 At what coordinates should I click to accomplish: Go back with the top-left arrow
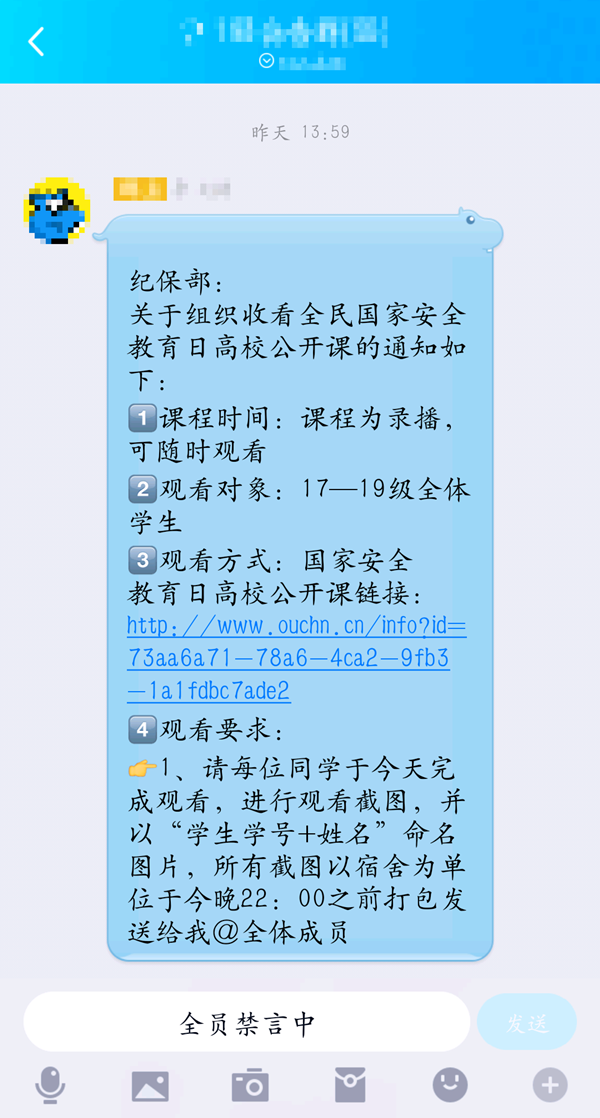(x=37, y=42)
